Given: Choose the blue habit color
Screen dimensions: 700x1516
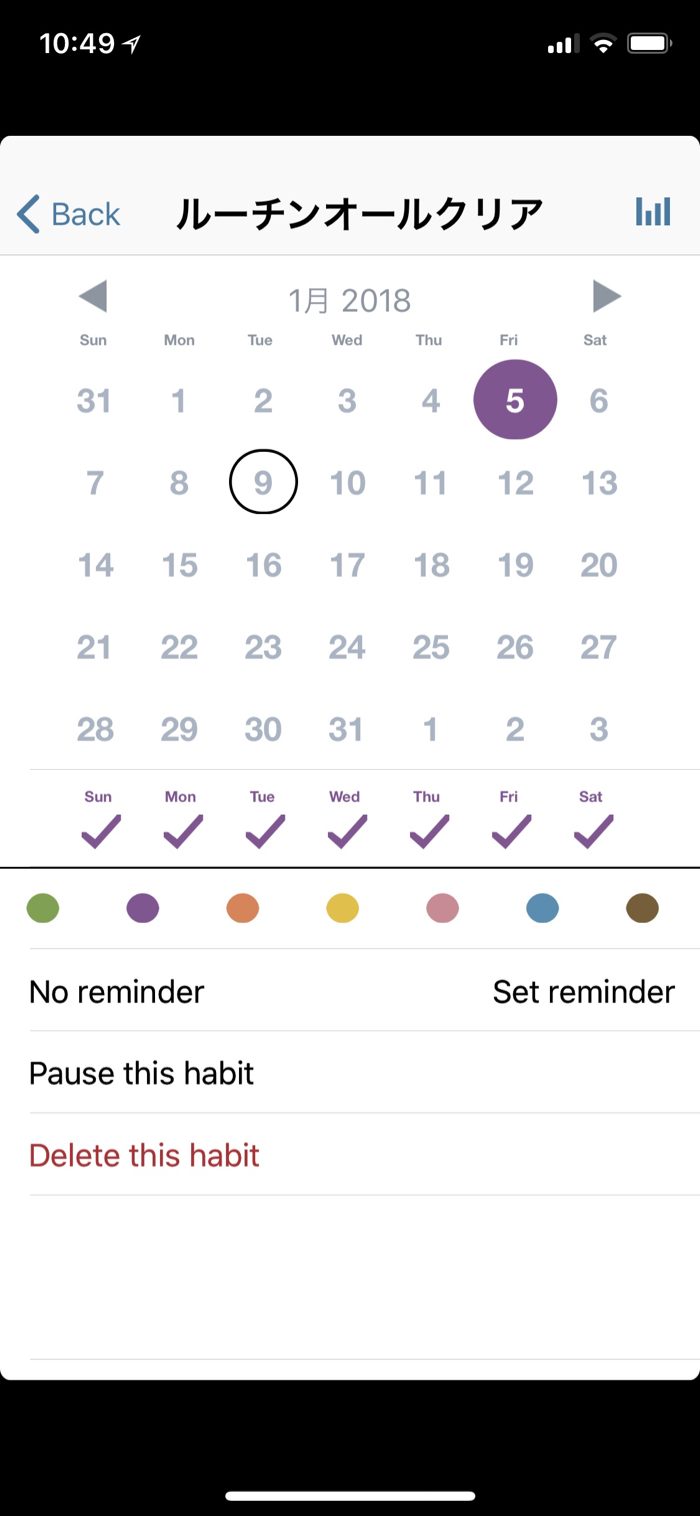Looking at the screenshot, I should (542, 908).
